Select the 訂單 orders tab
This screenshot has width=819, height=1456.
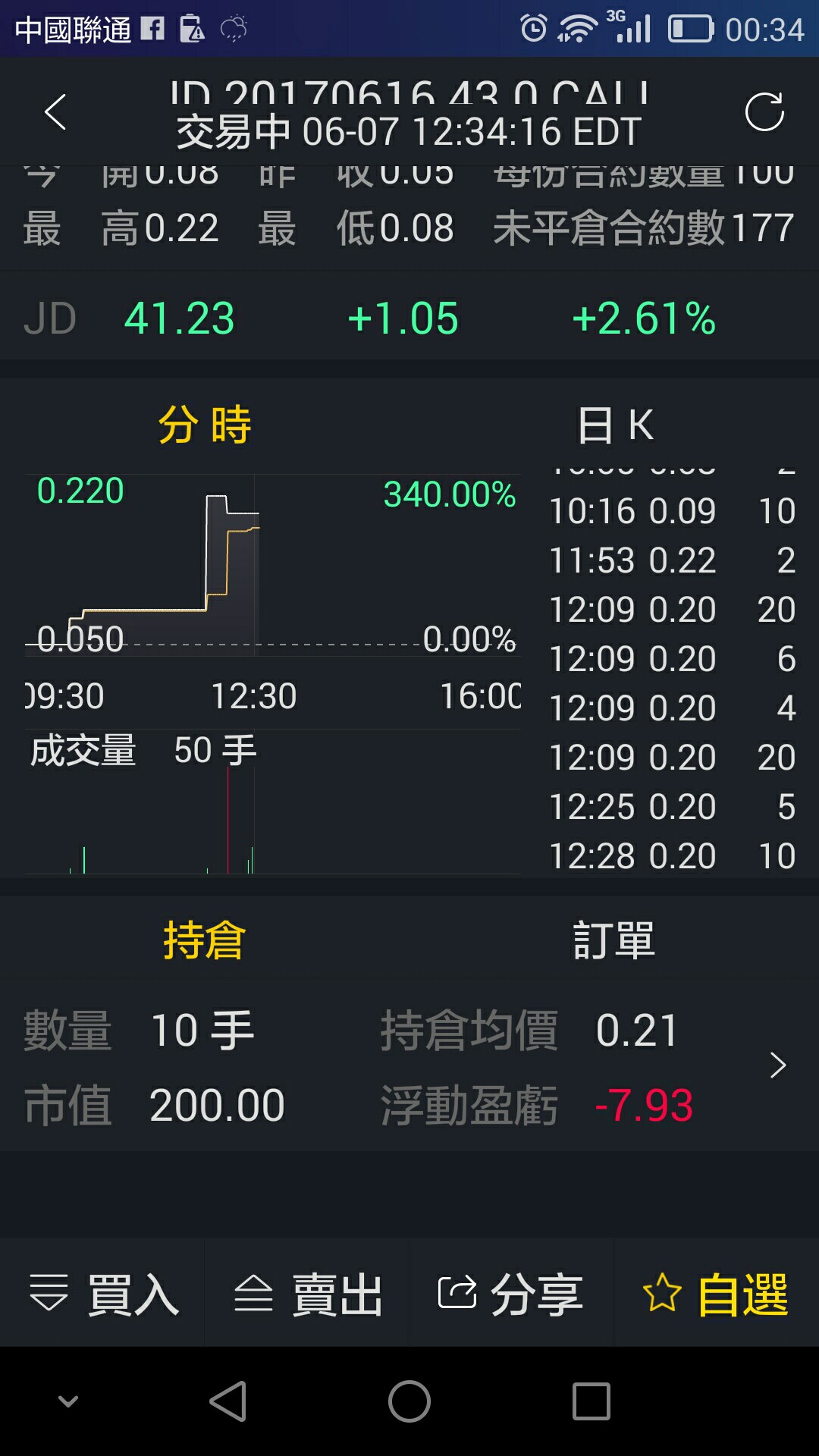pyautogui.click(x=614, y=940)
